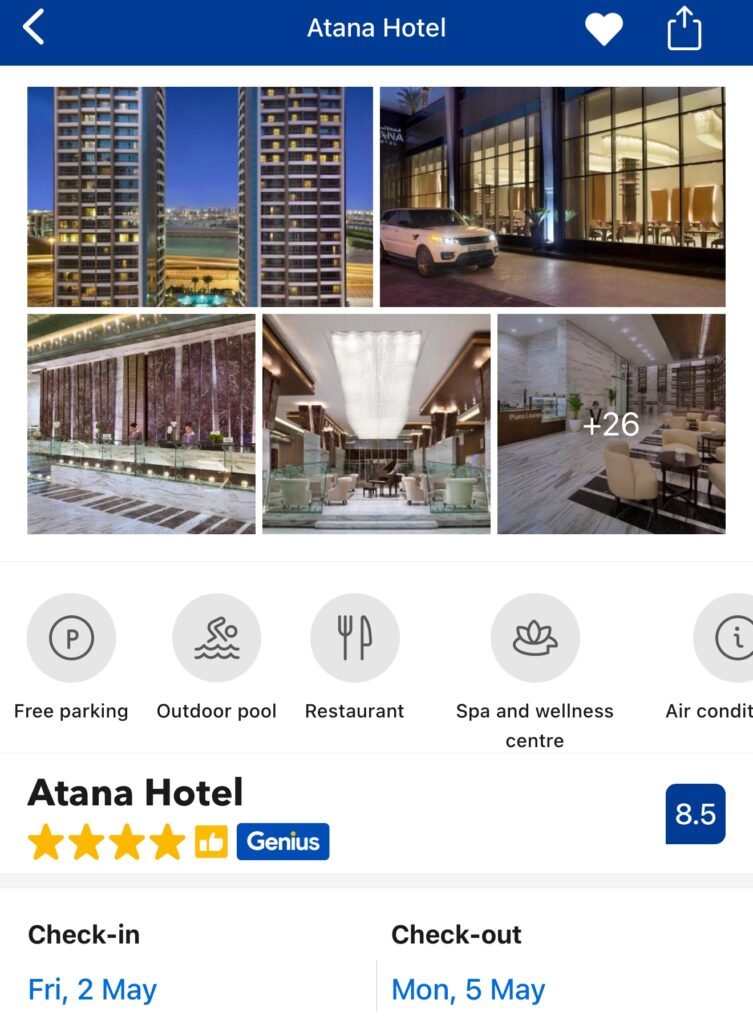Save hotel with the heart icon
This screenshot has width=753, height=1024.
(x=603, y=29)
